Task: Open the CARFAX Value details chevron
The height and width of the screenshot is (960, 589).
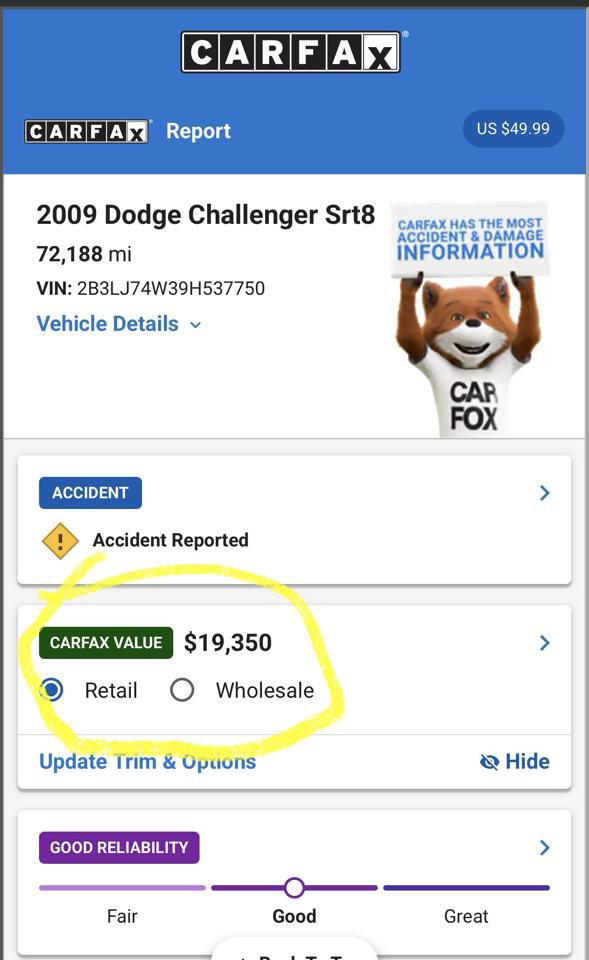Action: pos(544,643)
